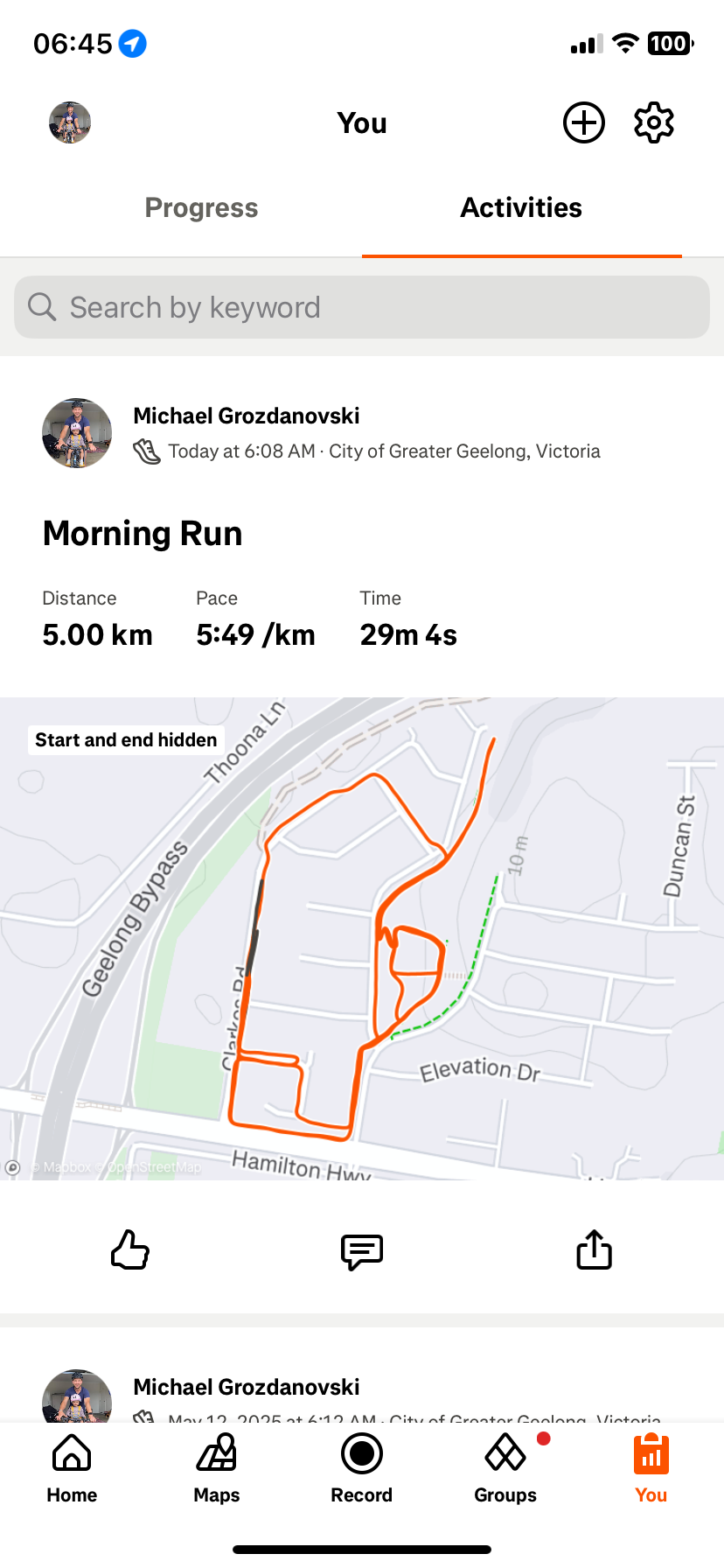Screen dimensions: 724x1568
Task: View the Morning Run route map
Action: pyautogui.click(x=362, y=938)
